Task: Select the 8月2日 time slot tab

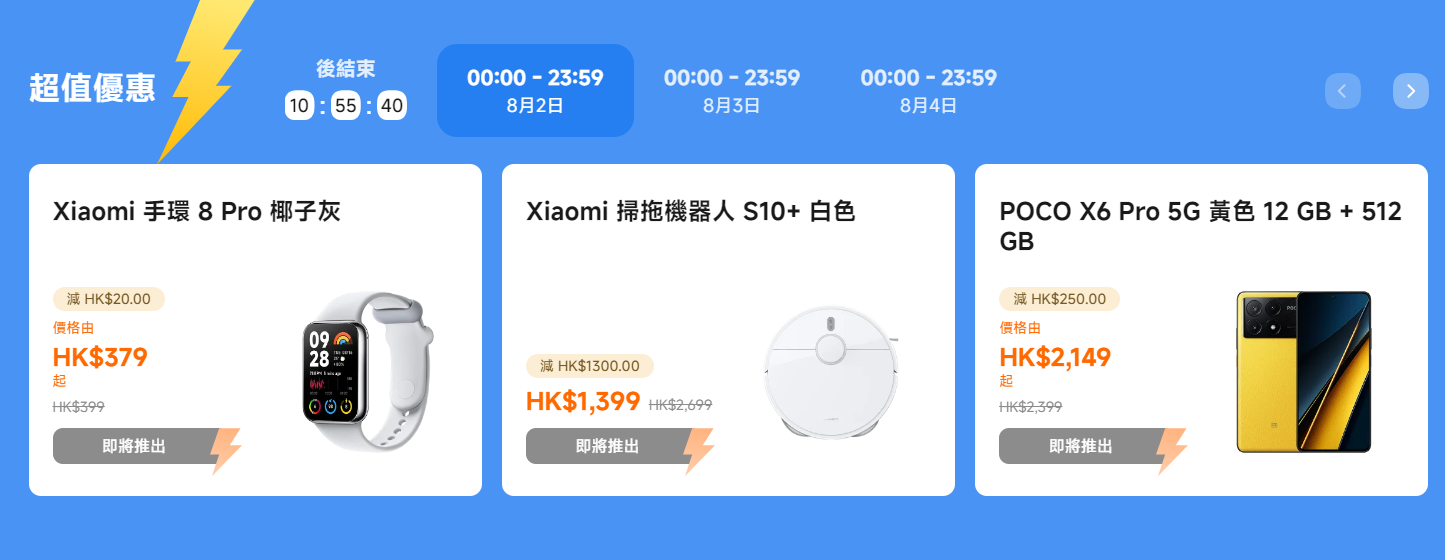Action: pyautogui.click(x=535, y=90)
